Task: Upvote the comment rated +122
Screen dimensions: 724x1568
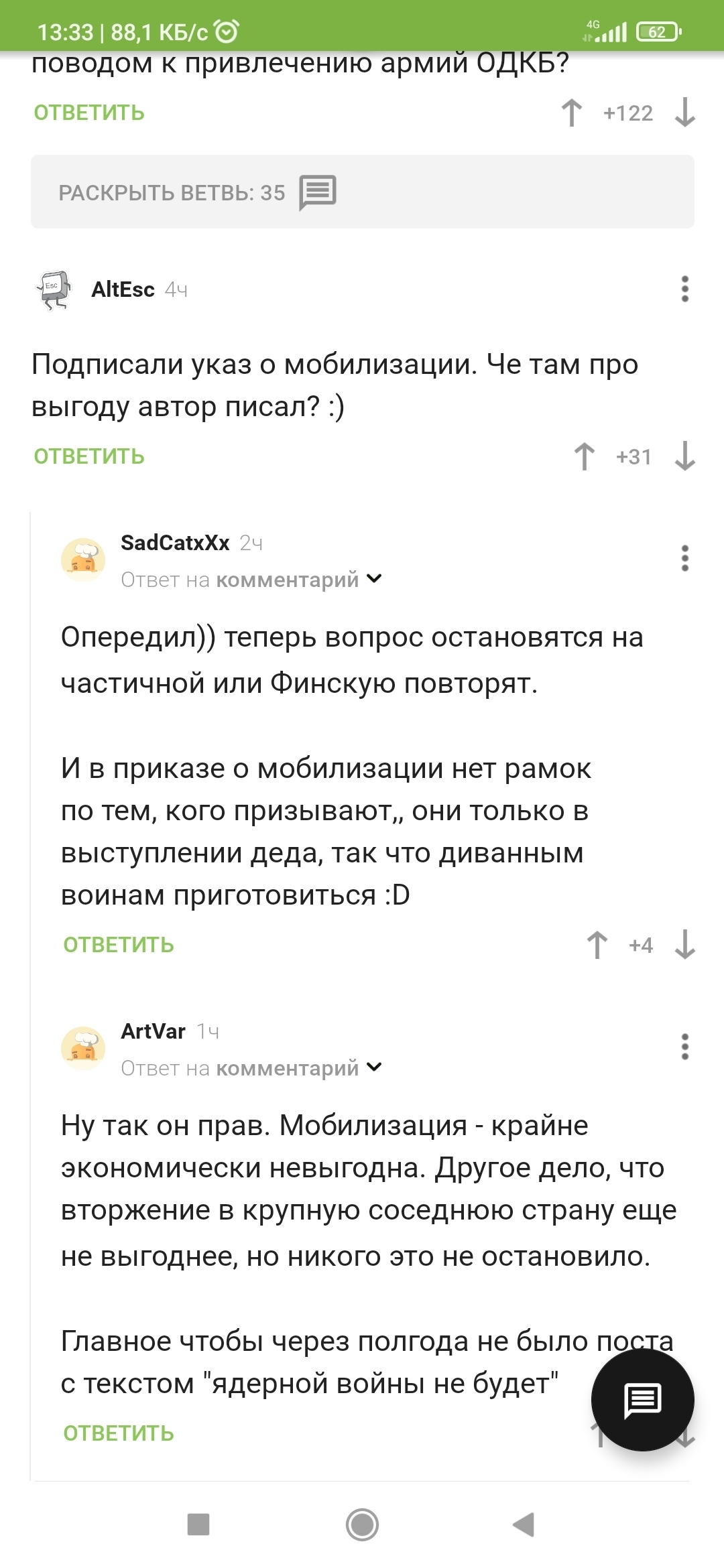Action: click(572, 113)
